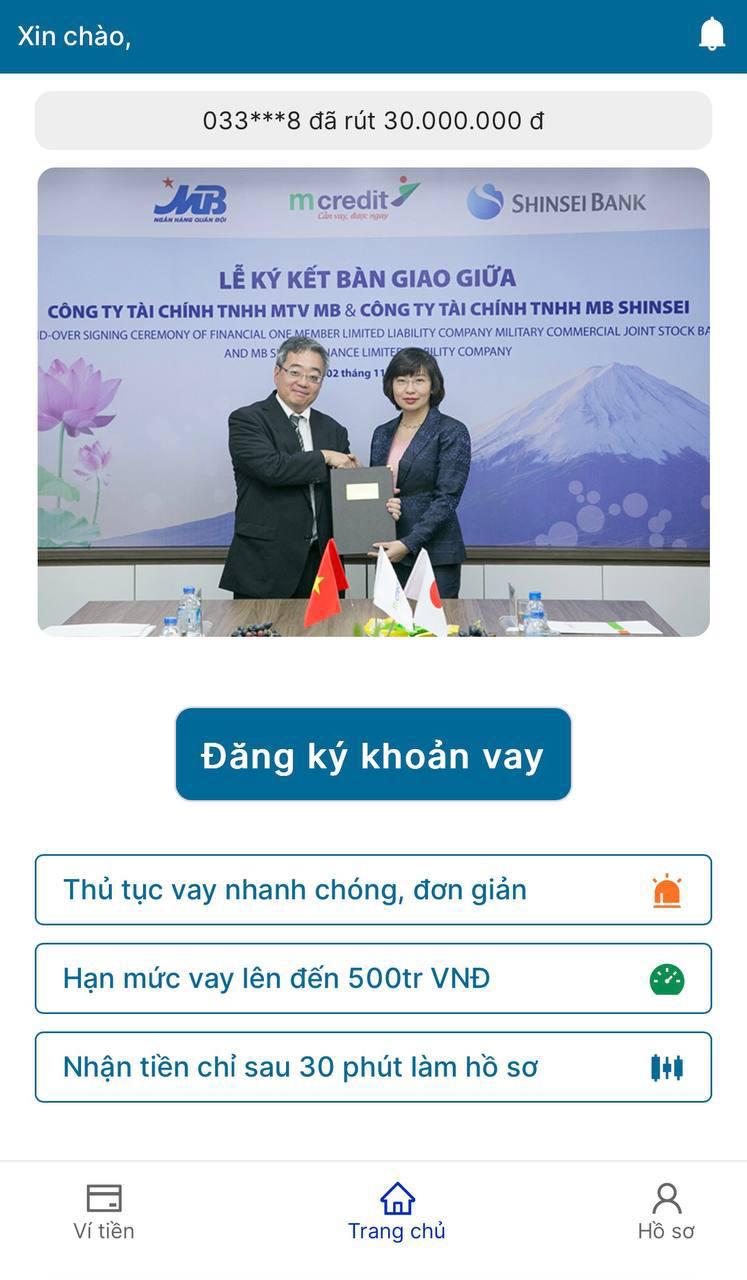Click the withdrawal notice showing 30.000.000 đ
The image size is (747, 1280).
click(x=373, y=120)
